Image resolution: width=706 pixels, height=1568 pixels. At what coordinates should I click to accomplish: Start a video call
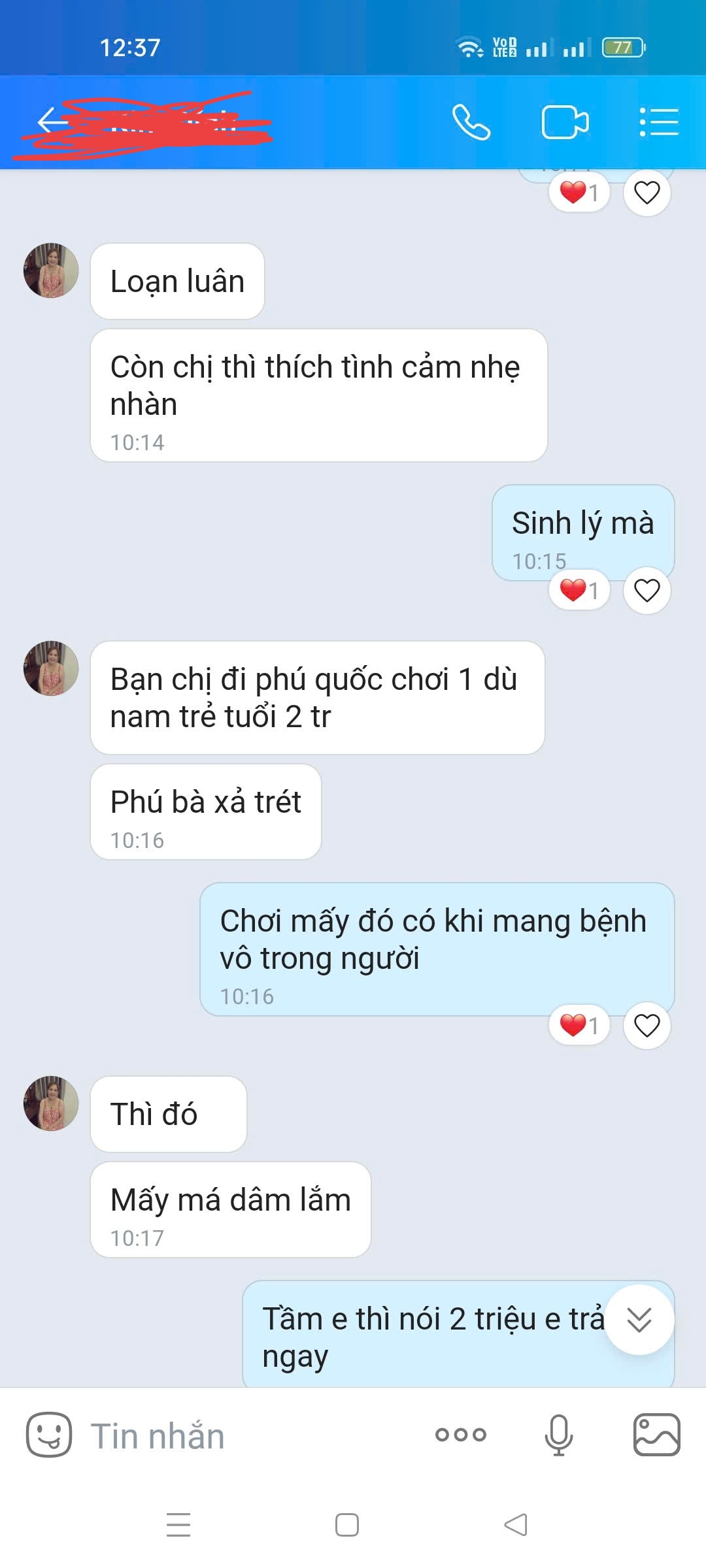click(x=565, y=122)
